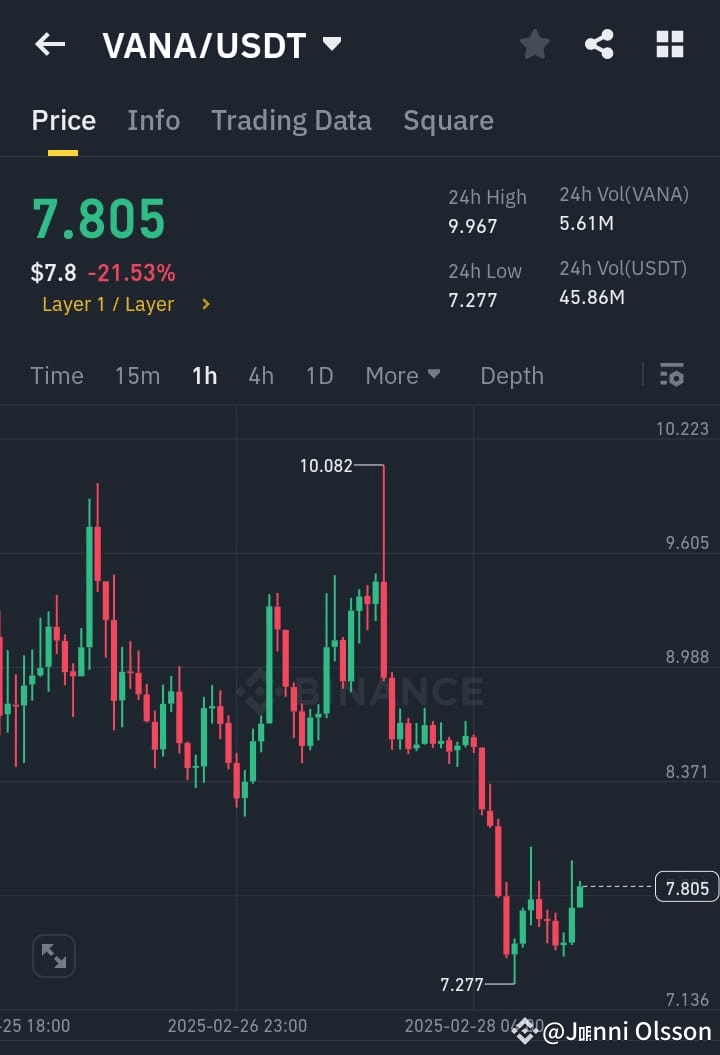This screenshot has width=720, height=1055.
Task: Expand chart to fullscreen mode
Action: pos(54,956)
